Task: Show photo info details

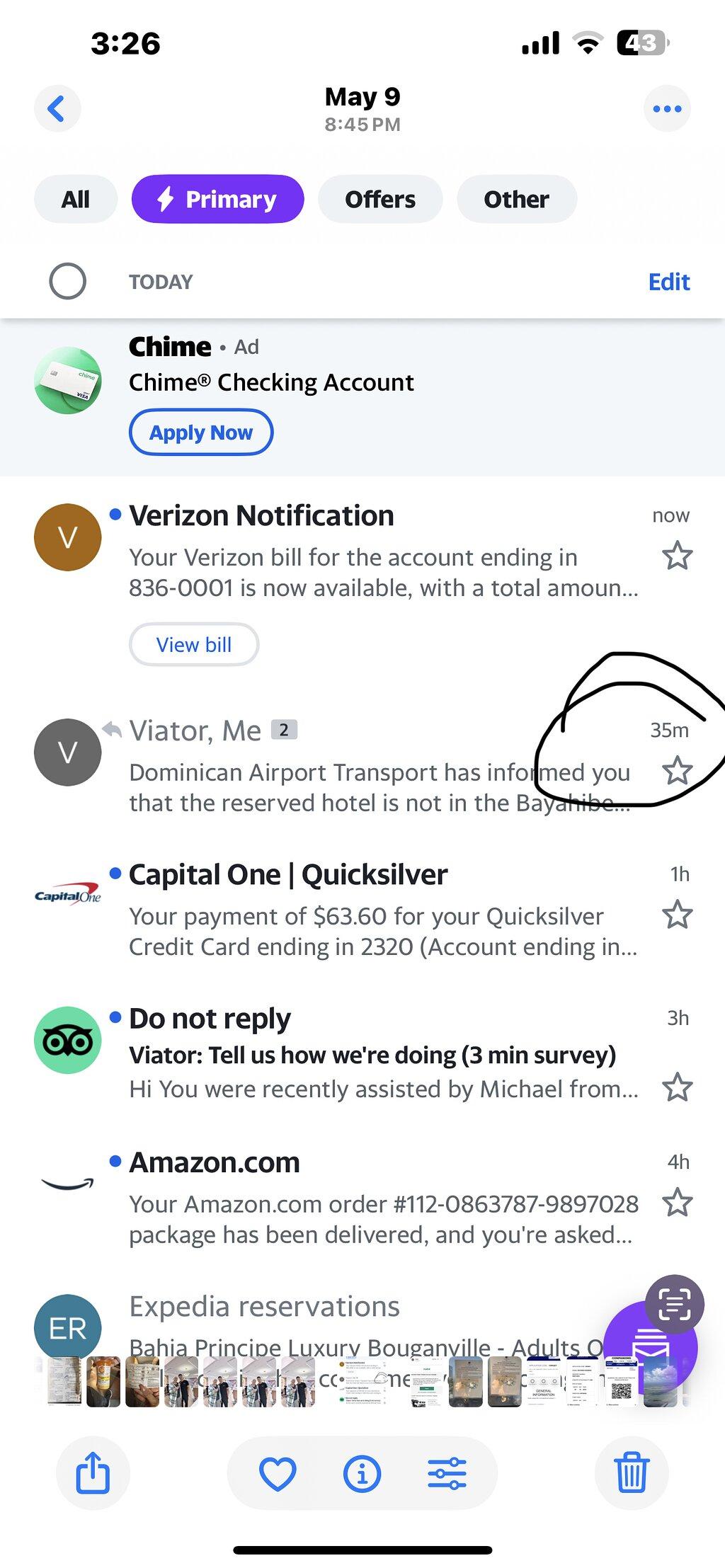Action: pos(362,1474)
